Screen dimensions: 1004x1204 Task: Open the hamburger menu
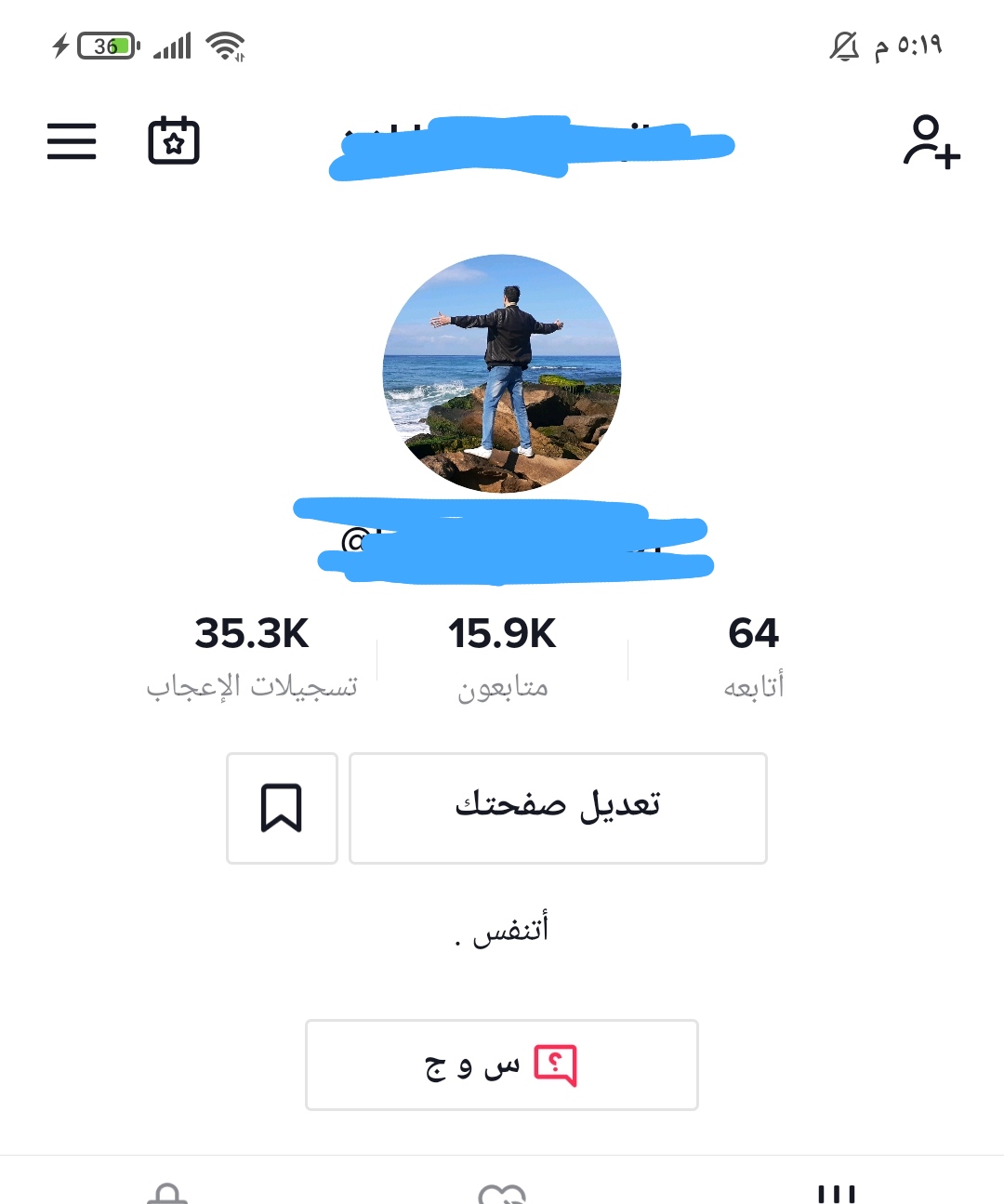(x=72, y=141)
